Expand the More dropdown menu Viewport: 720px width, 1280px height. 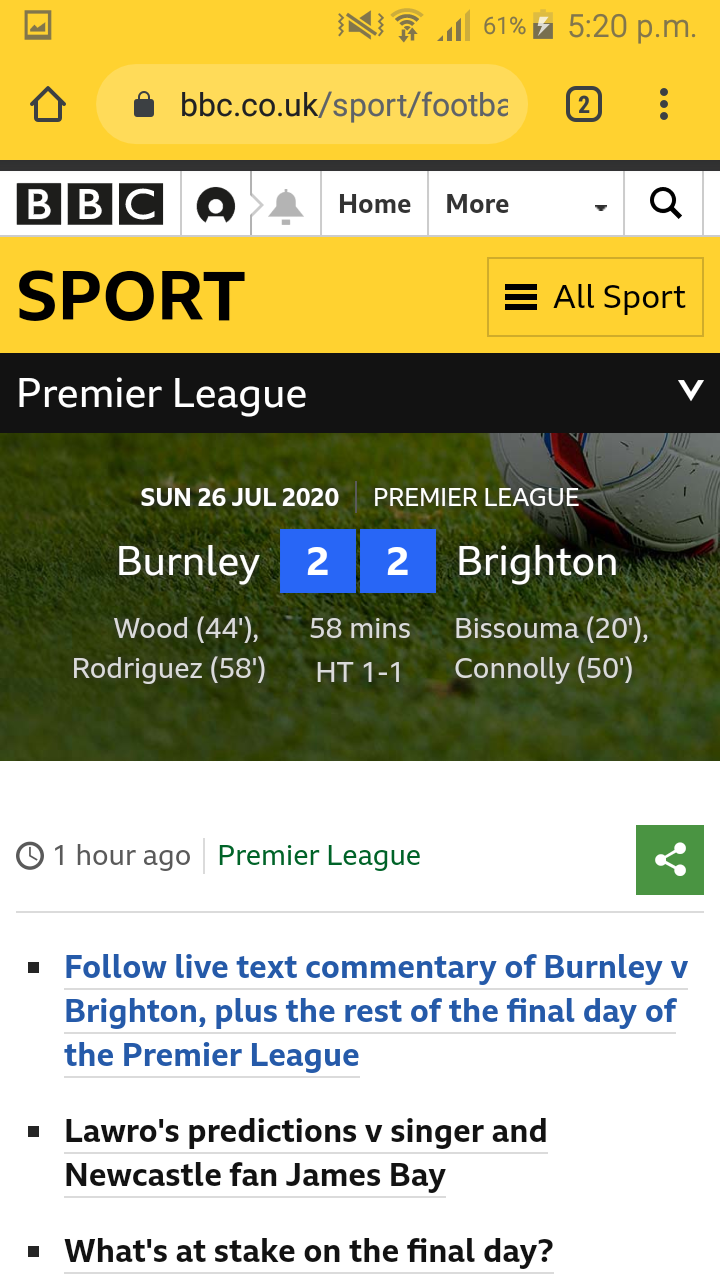tap(526, 204)
